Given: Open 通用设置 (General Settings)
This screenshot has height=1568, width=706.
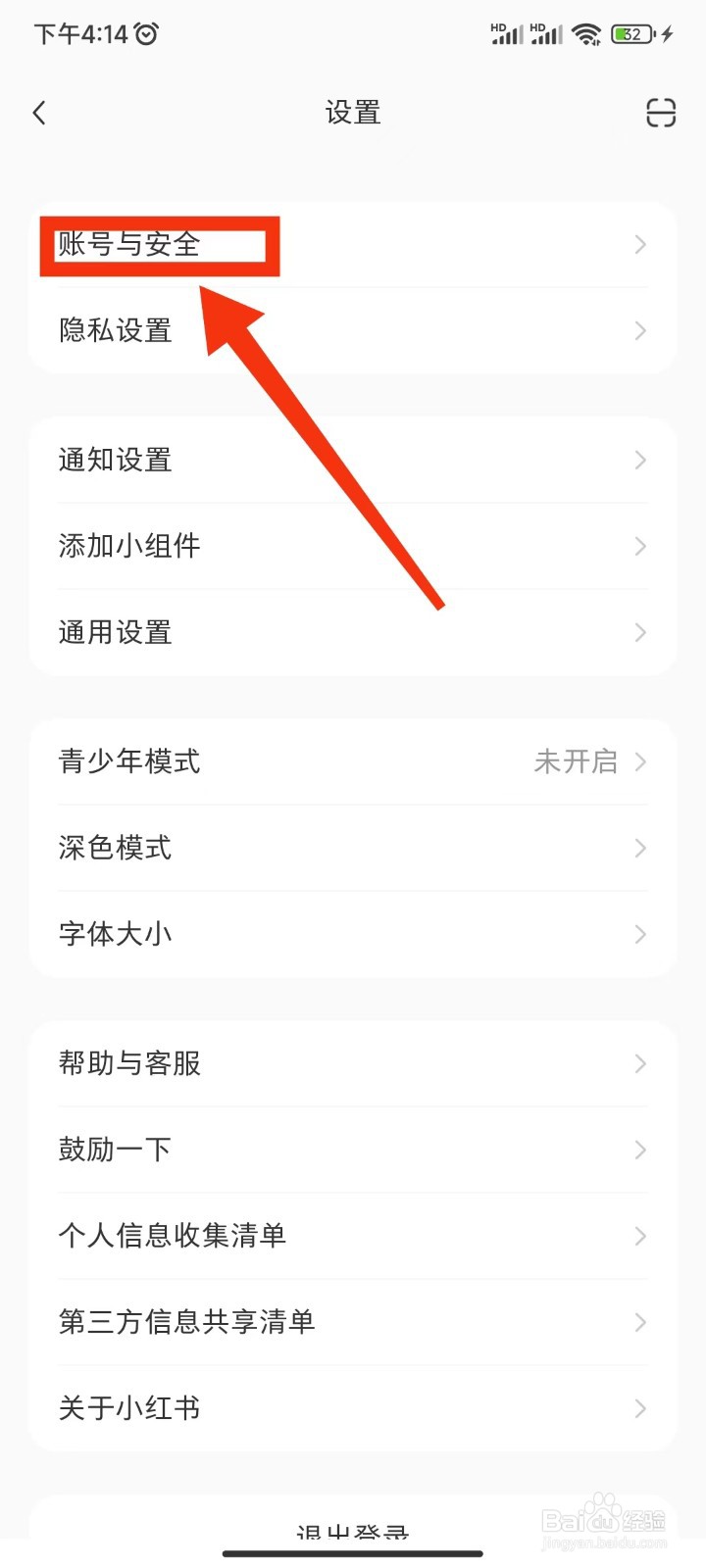Looking at the screenshot, I should pos(114,632).
